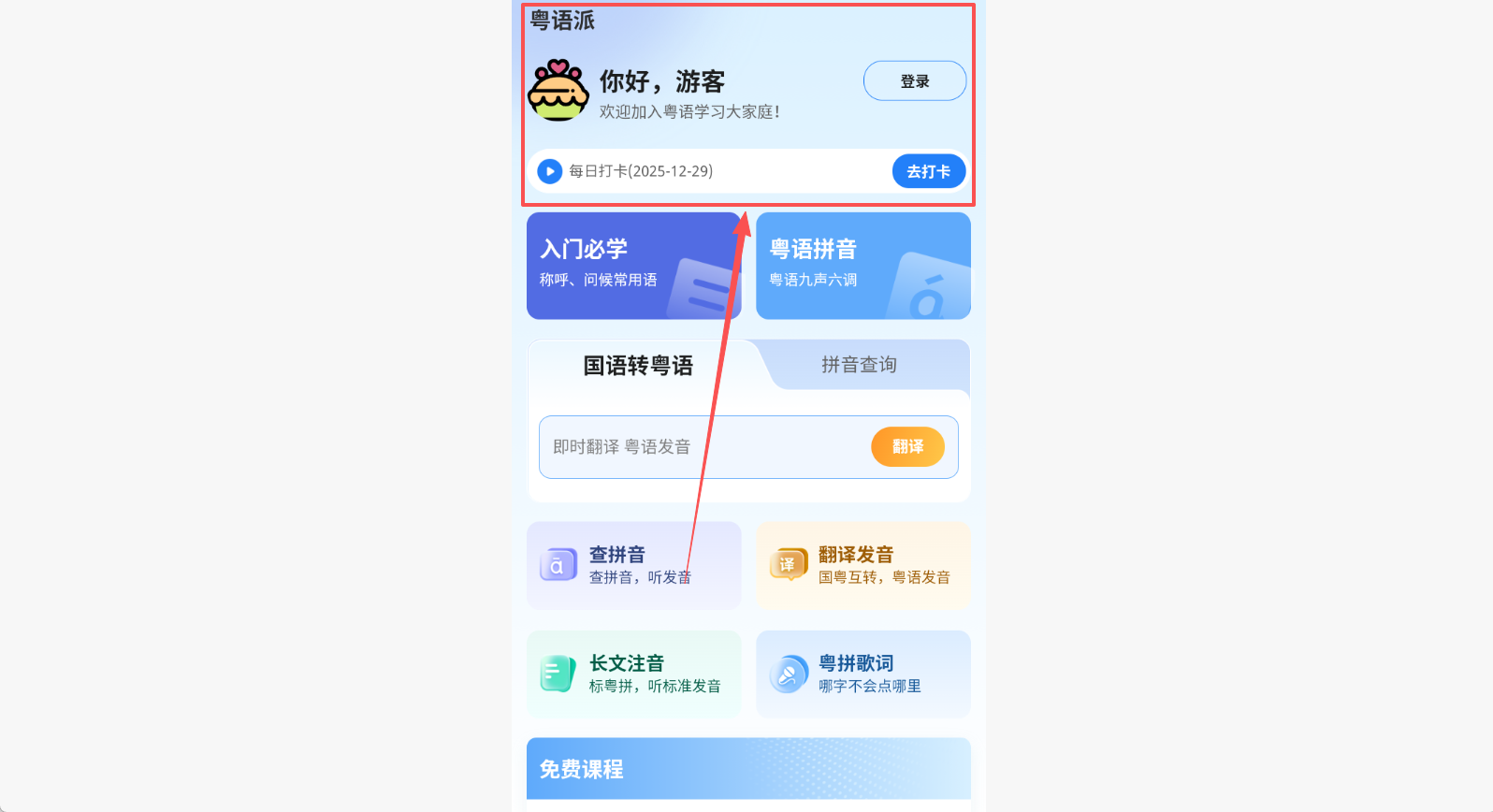Open the 长文注音 tool
This screenshot has height=812, width=1493.
(633, 674)
